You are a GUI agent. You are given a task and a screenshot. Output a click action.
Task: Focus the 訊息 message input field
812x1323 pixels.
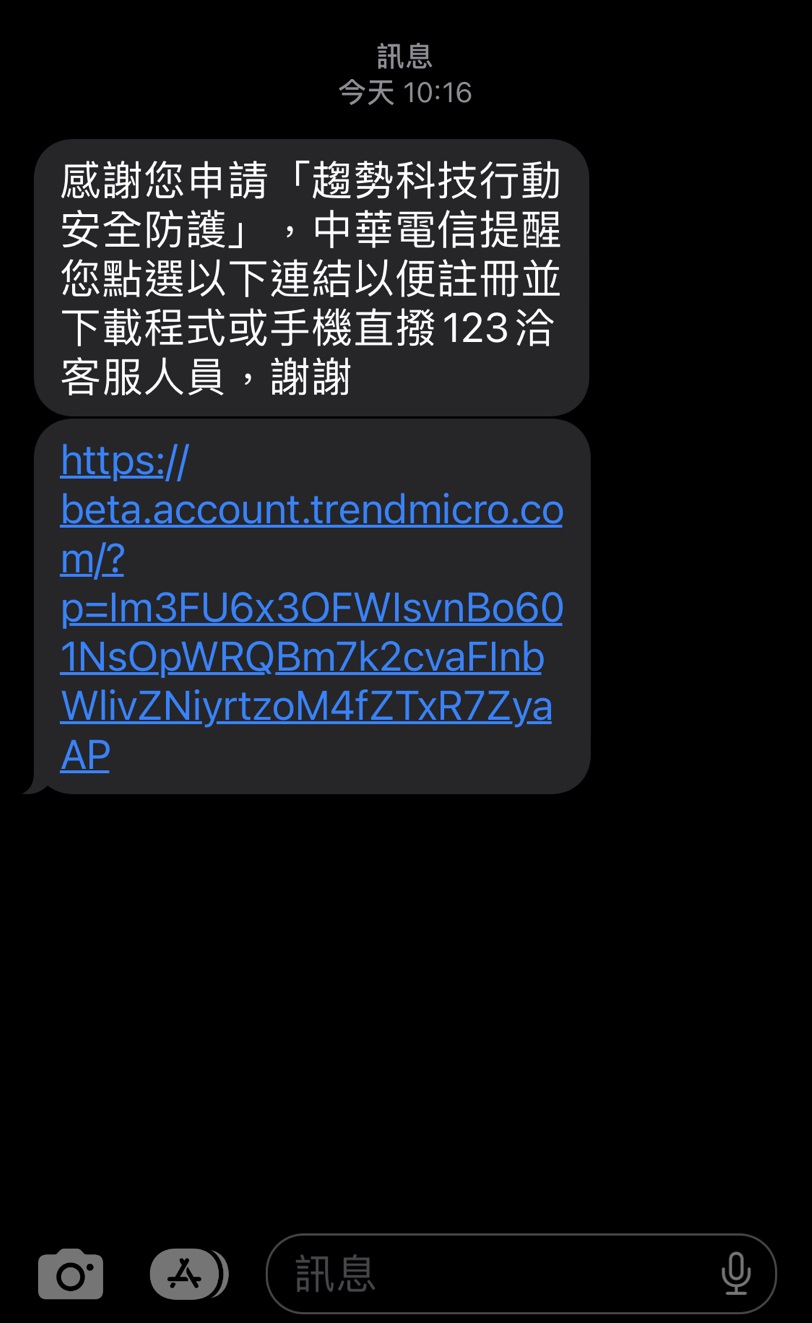(480, 1274)
